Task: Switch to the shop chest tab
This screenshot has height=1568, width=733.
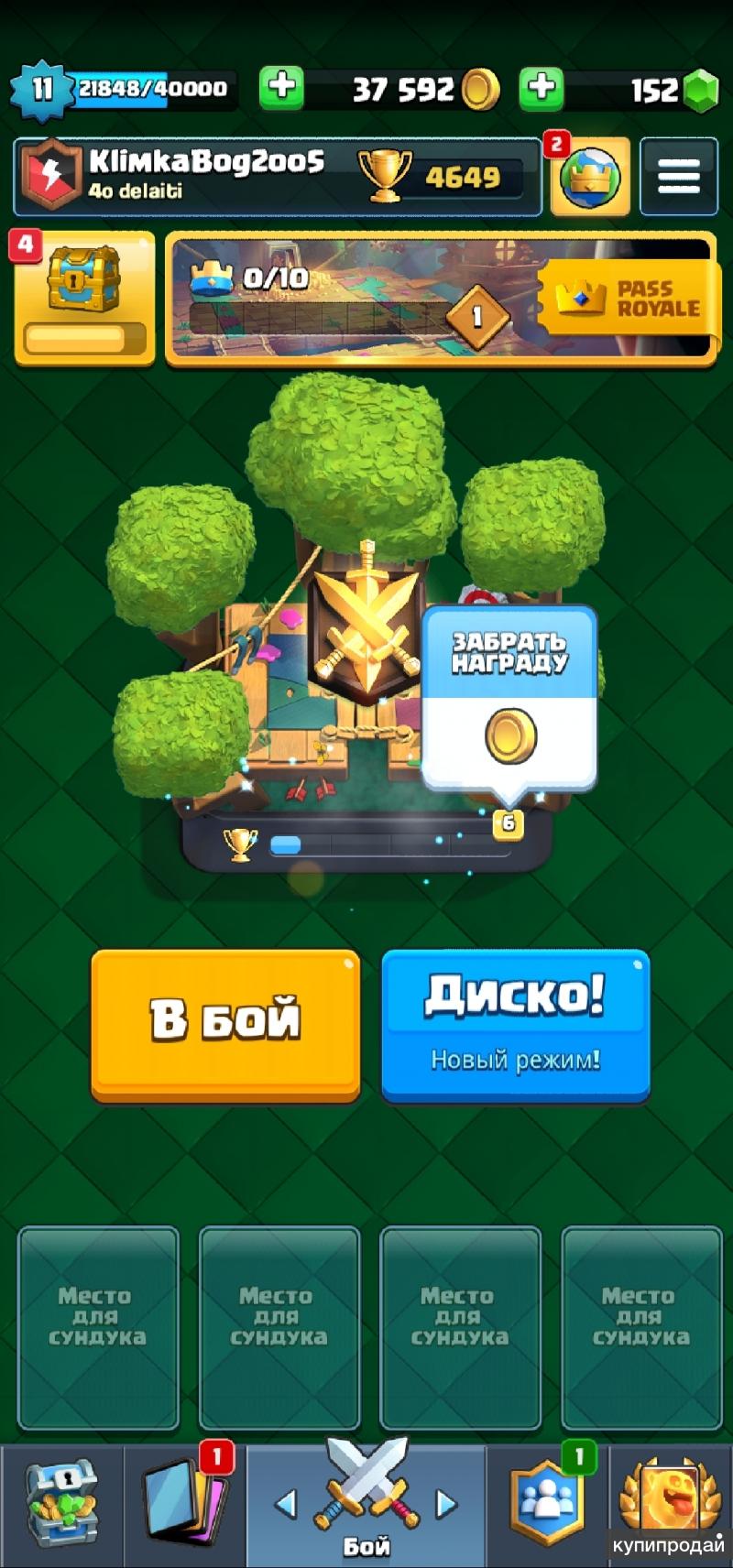Action: pyautogui.click(x=60, y=1504)
